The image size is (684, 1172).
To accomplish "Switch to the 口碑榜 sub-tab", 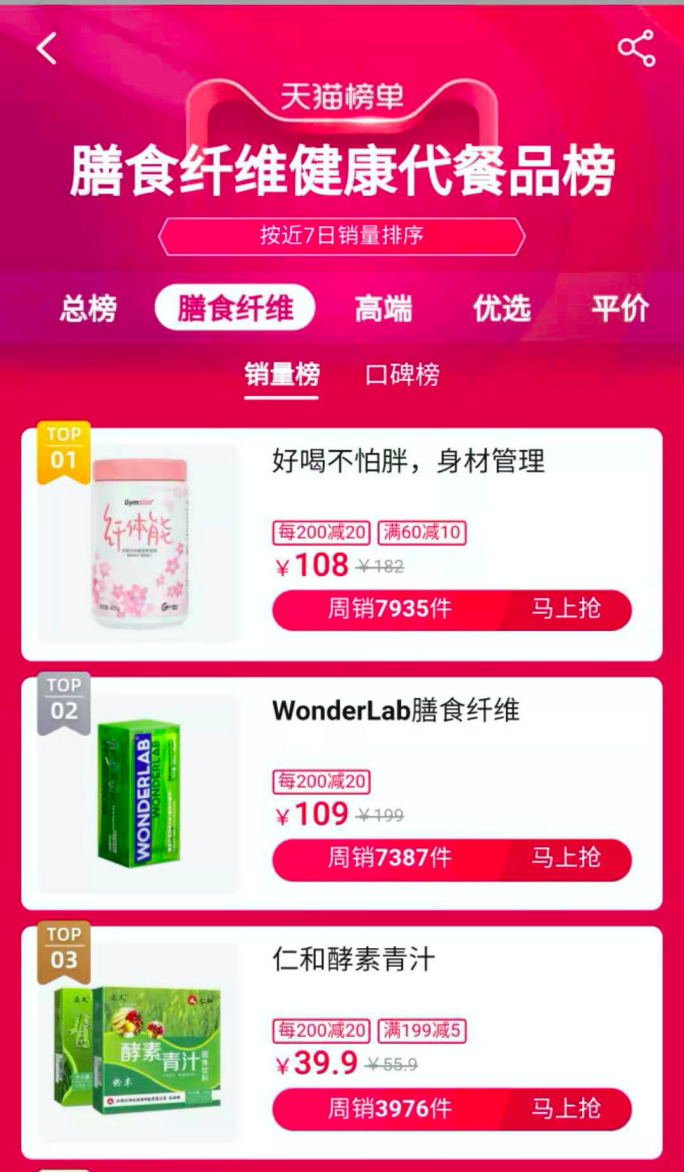I will tap(402, 375).
